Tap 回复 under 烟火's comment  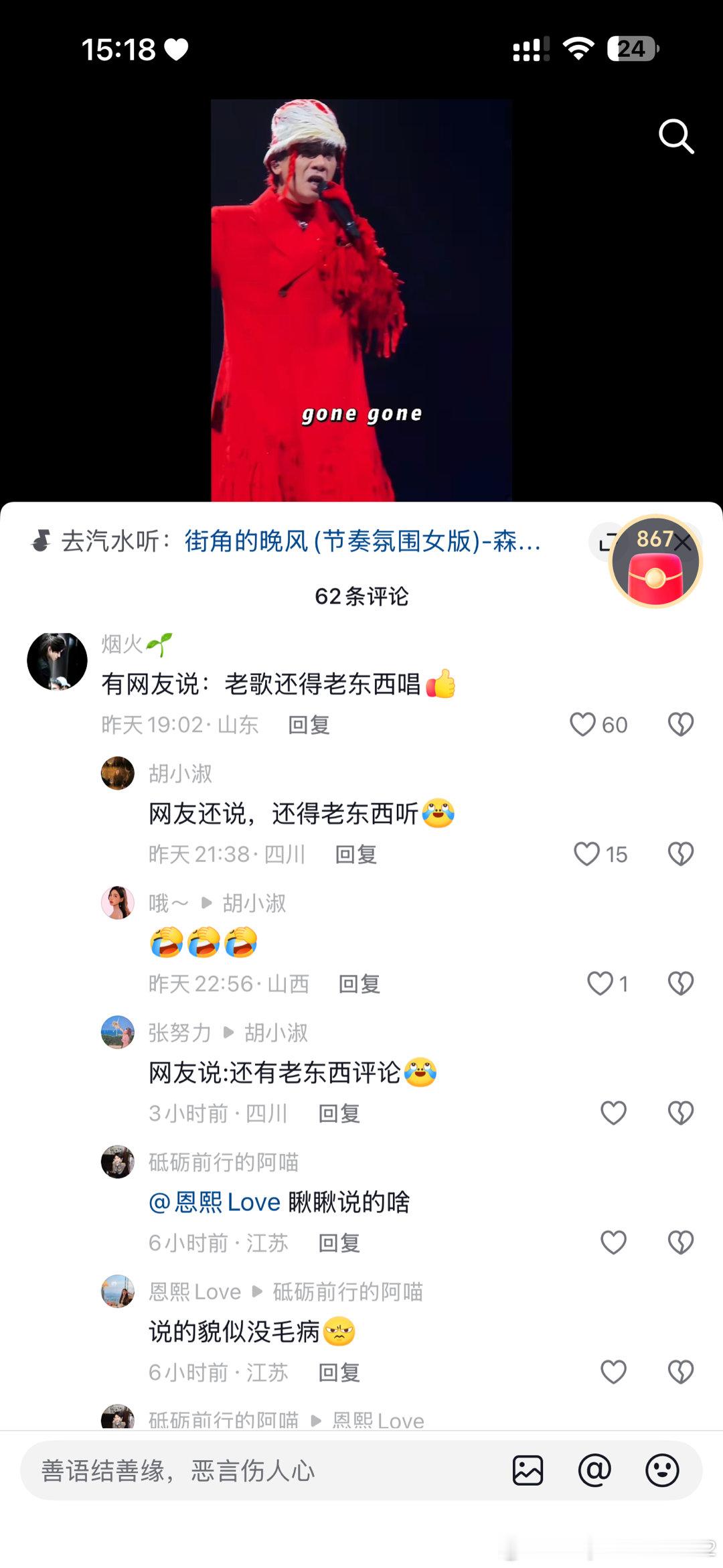pos(309,725)
